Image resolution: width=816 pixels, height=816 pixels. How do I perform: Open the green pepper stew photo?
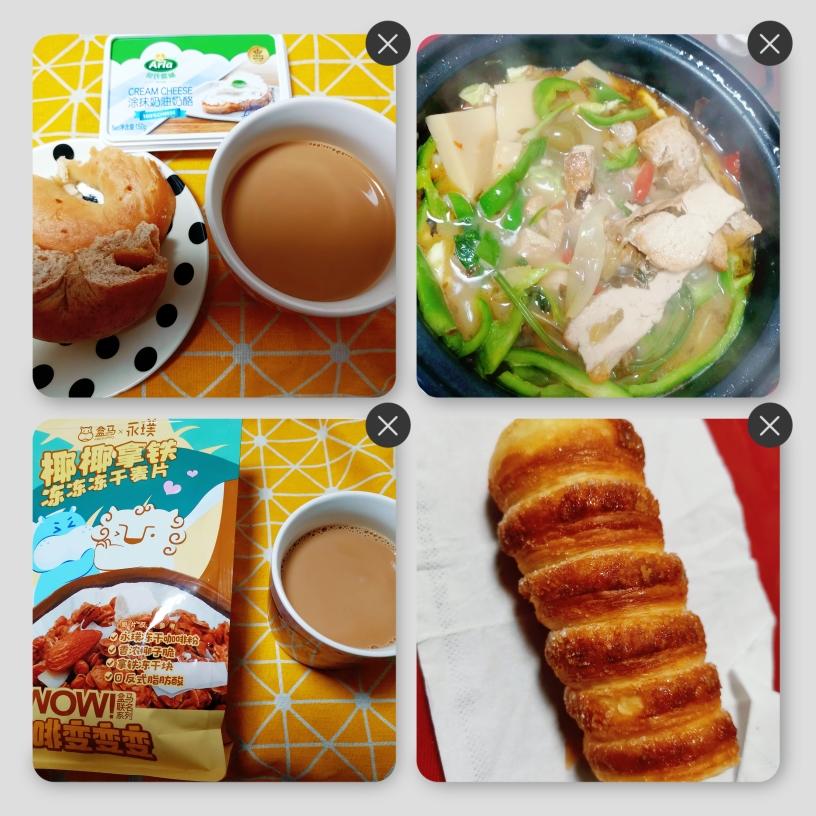pos(597,230)
